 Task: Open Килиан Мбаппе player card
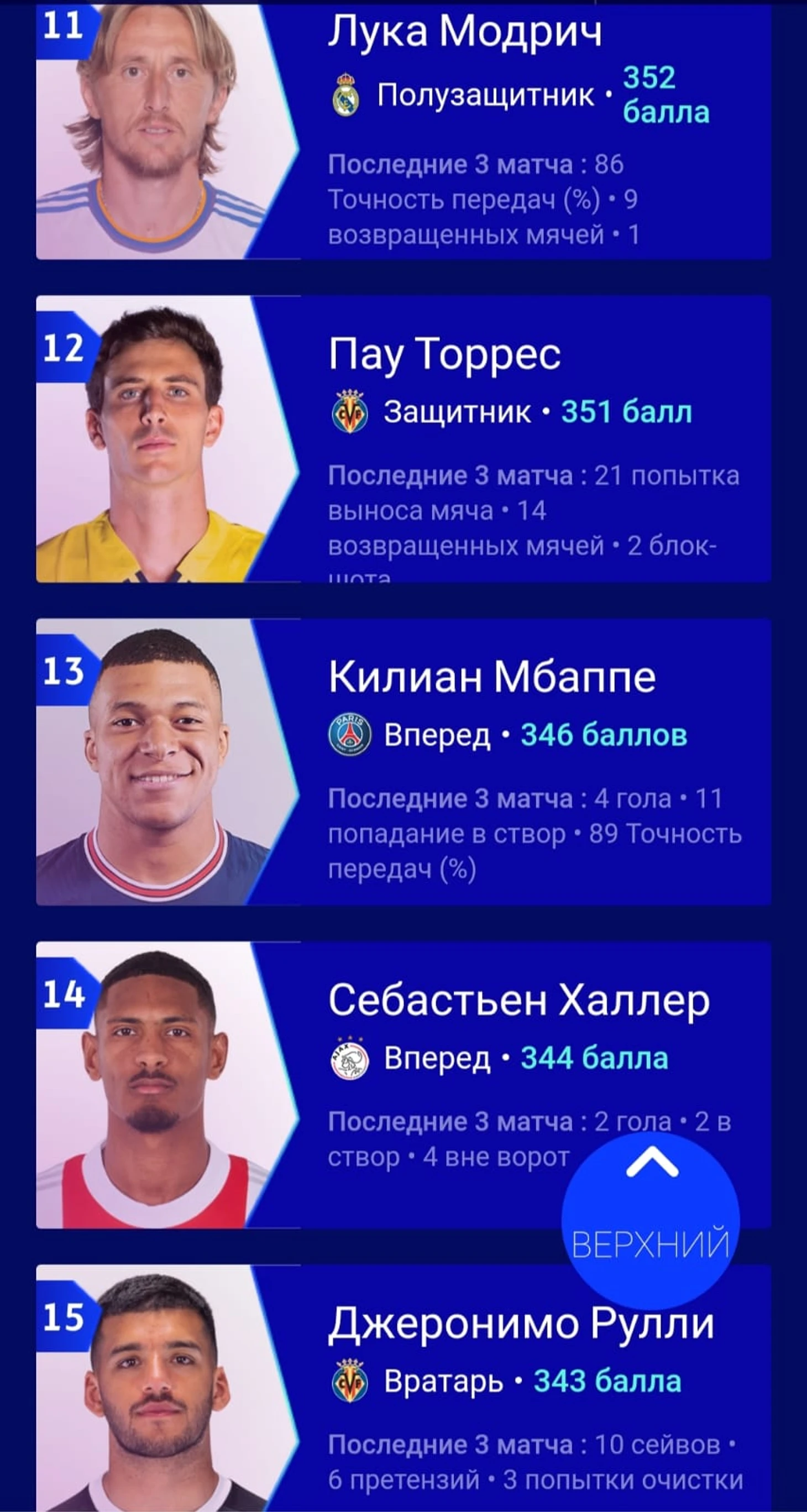tap(492, 677)
